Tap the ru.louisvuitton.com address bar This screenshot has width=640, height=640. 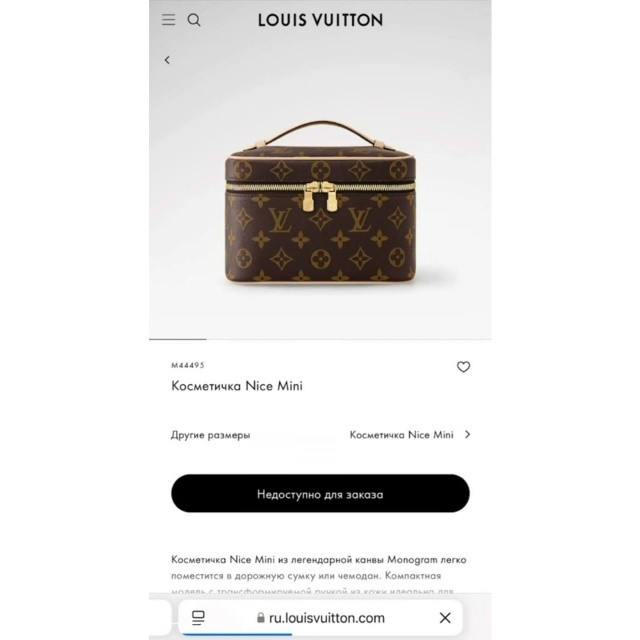pyautogui.click(x=320, y=618)
